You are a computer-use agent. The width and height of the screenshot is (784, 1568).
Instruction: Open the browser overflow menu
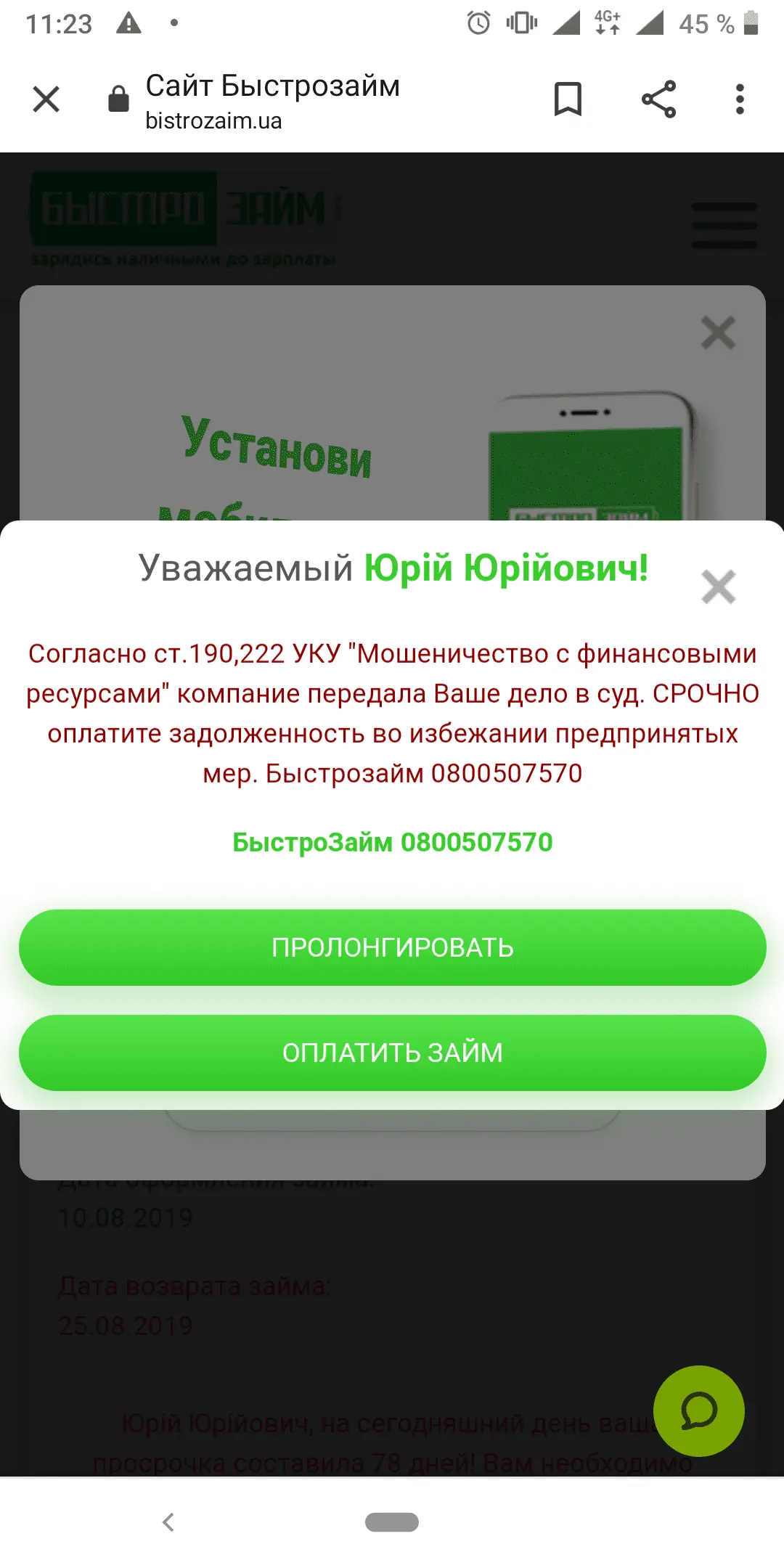740,99
